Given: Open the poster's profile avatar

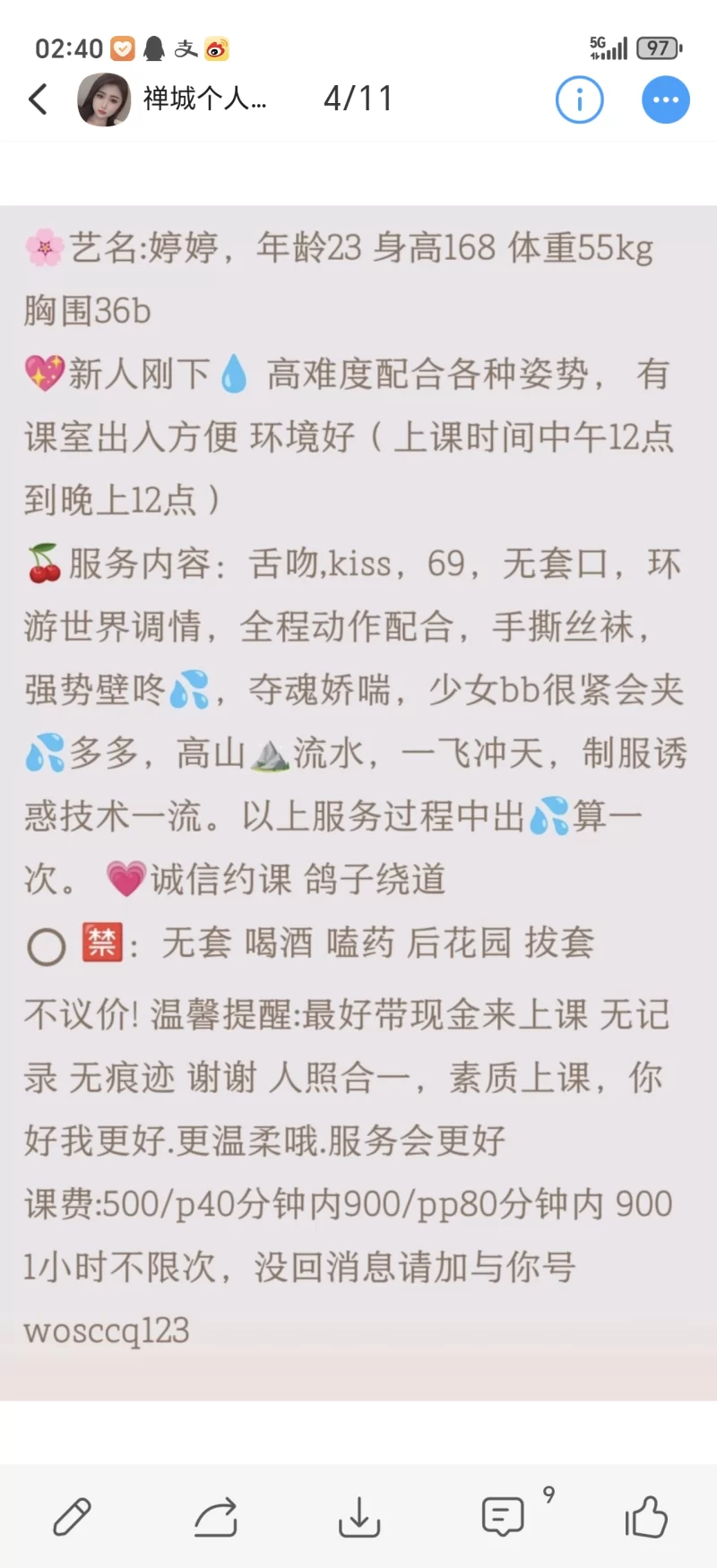Looking at the screenshot, I should 104,99.
